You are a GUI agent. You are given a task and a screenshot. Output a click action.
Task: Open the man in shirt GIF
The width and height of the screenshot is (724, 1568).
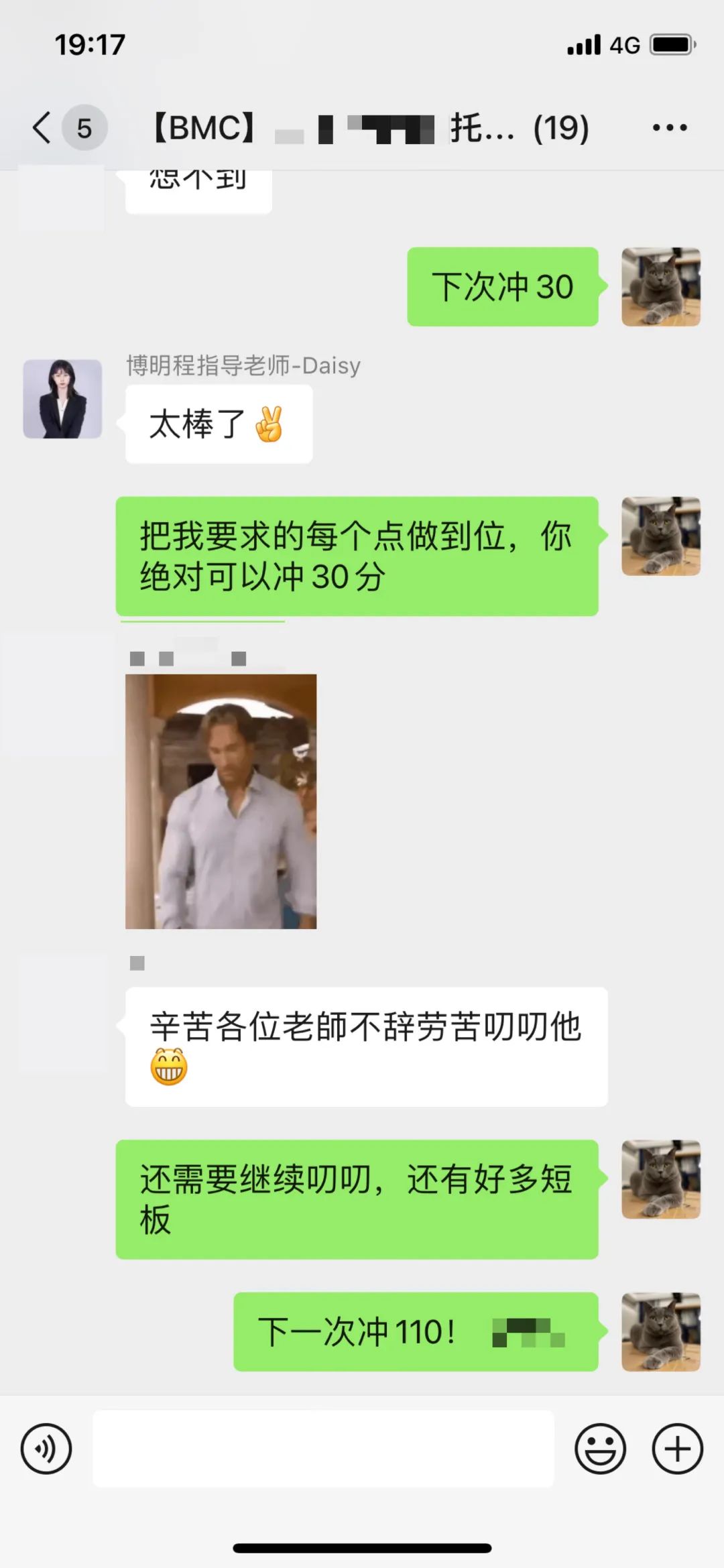click(221, 801)
